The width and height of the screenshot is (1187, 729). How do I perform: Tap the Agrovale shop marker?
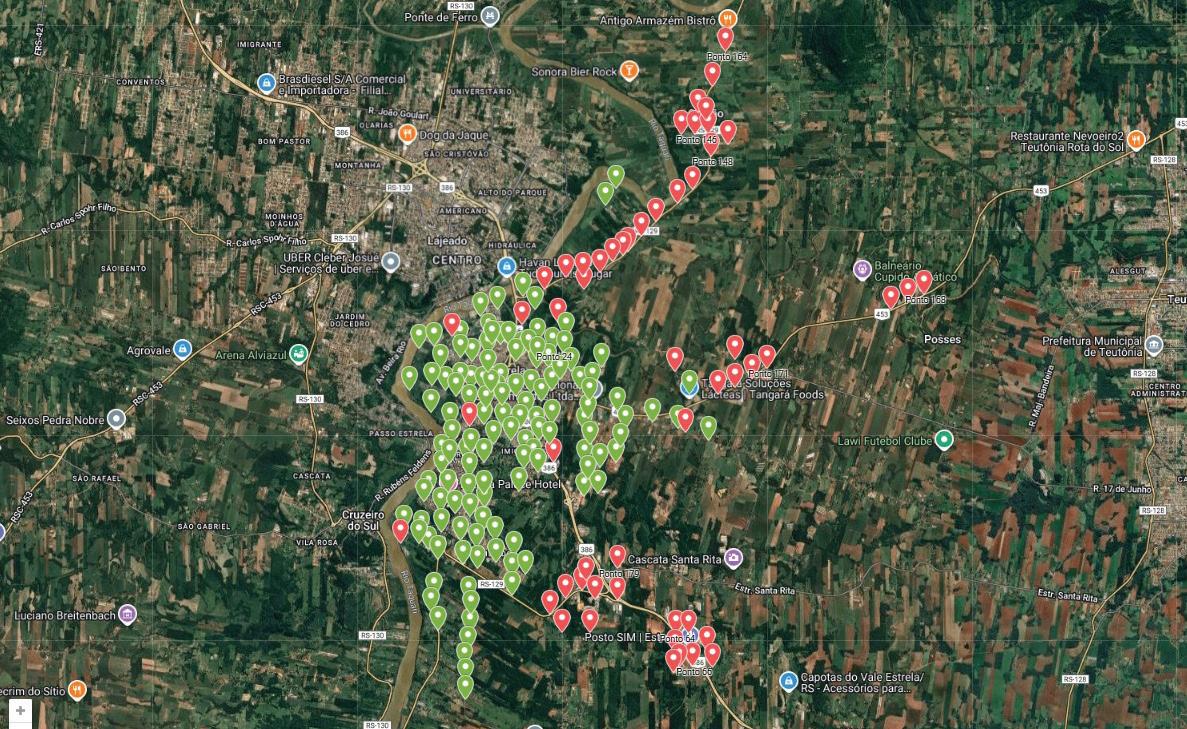(182, 350)
